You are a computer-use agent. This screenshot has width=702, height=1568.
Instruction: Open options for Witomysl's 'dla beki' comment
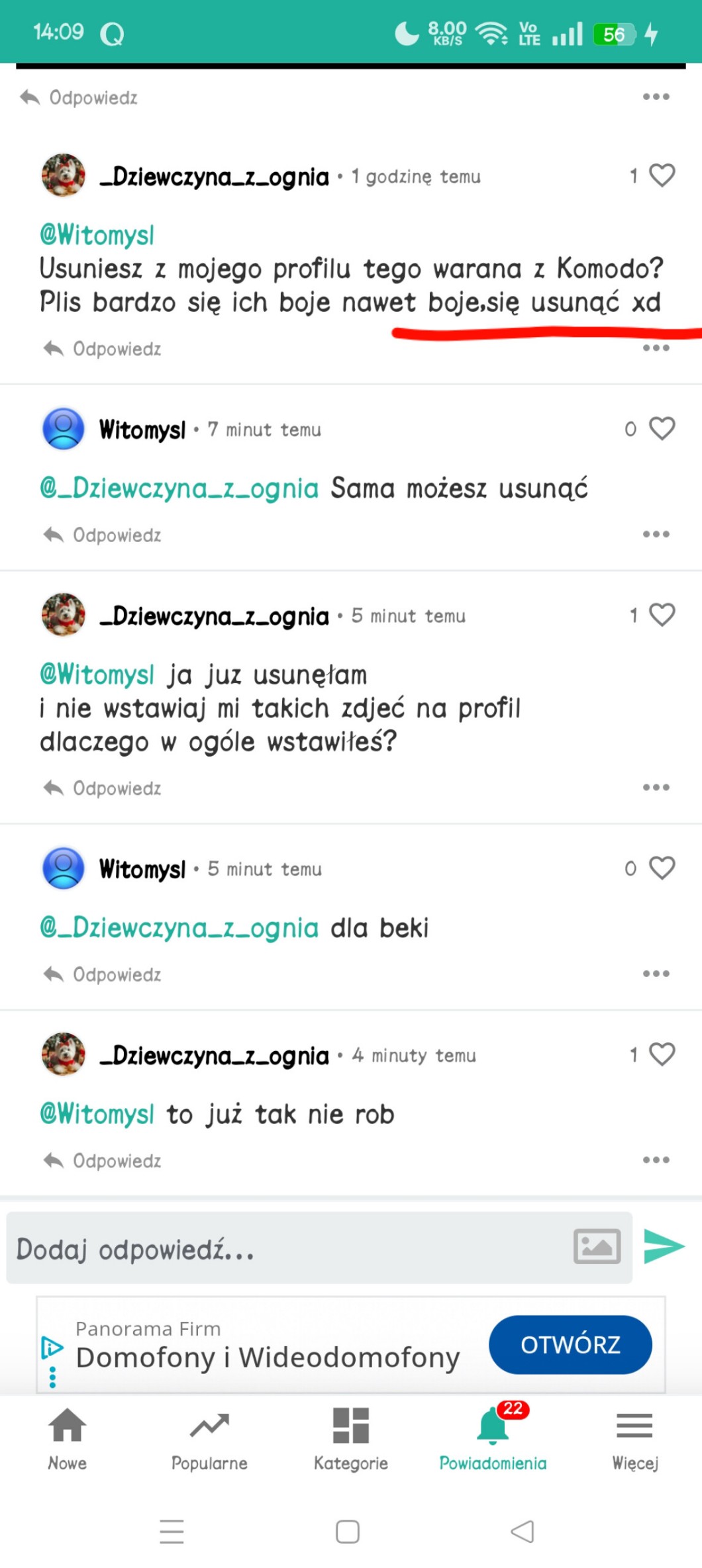coord(656,974)
